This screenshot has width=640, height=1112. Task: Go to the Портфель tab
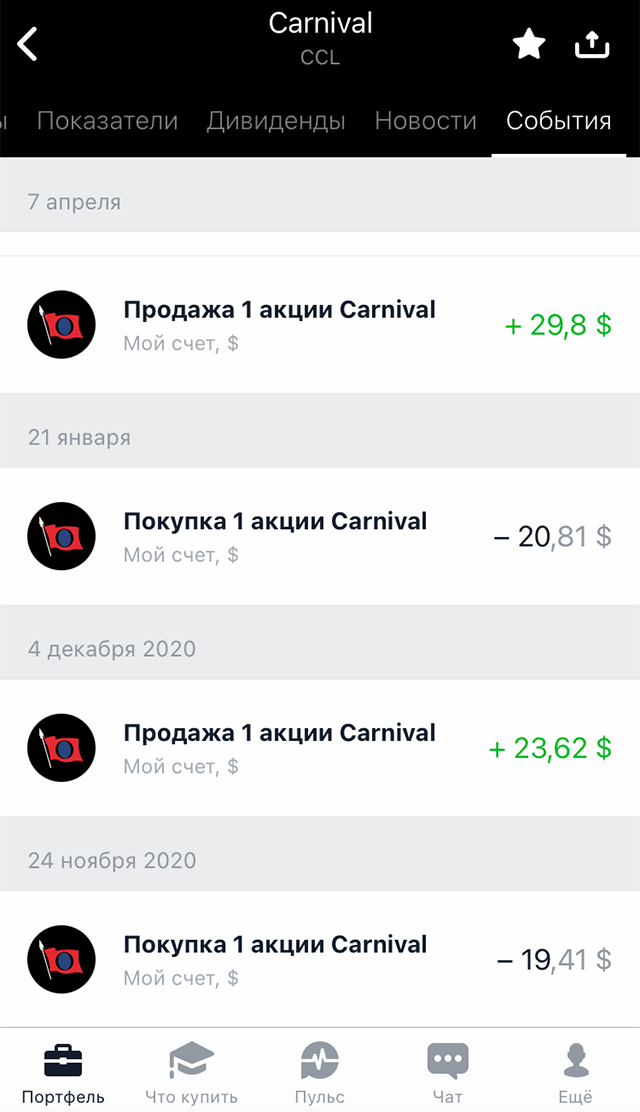coord(62,1070)
